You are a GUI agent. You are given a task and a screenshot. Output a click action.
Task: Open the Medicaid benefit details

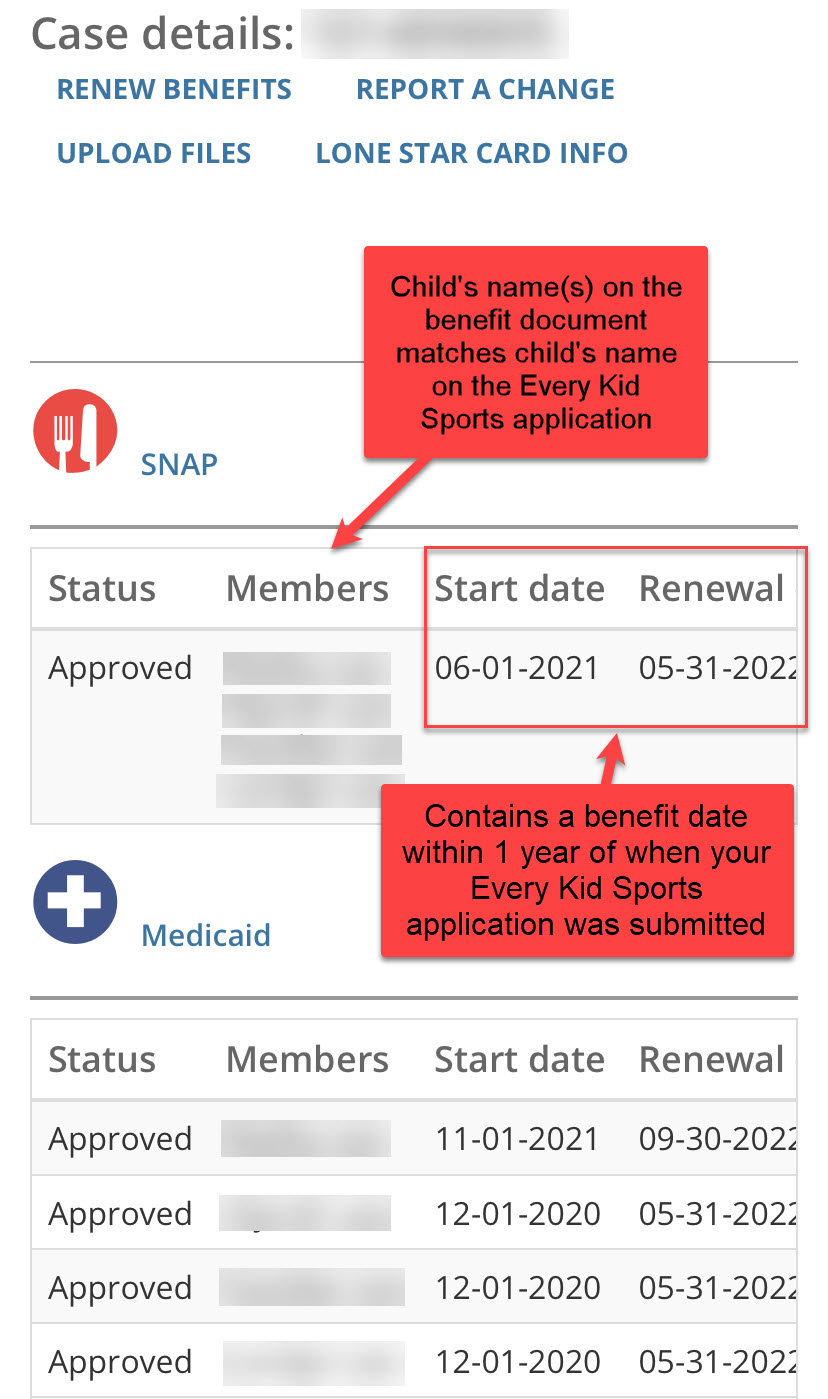[206, 935]
